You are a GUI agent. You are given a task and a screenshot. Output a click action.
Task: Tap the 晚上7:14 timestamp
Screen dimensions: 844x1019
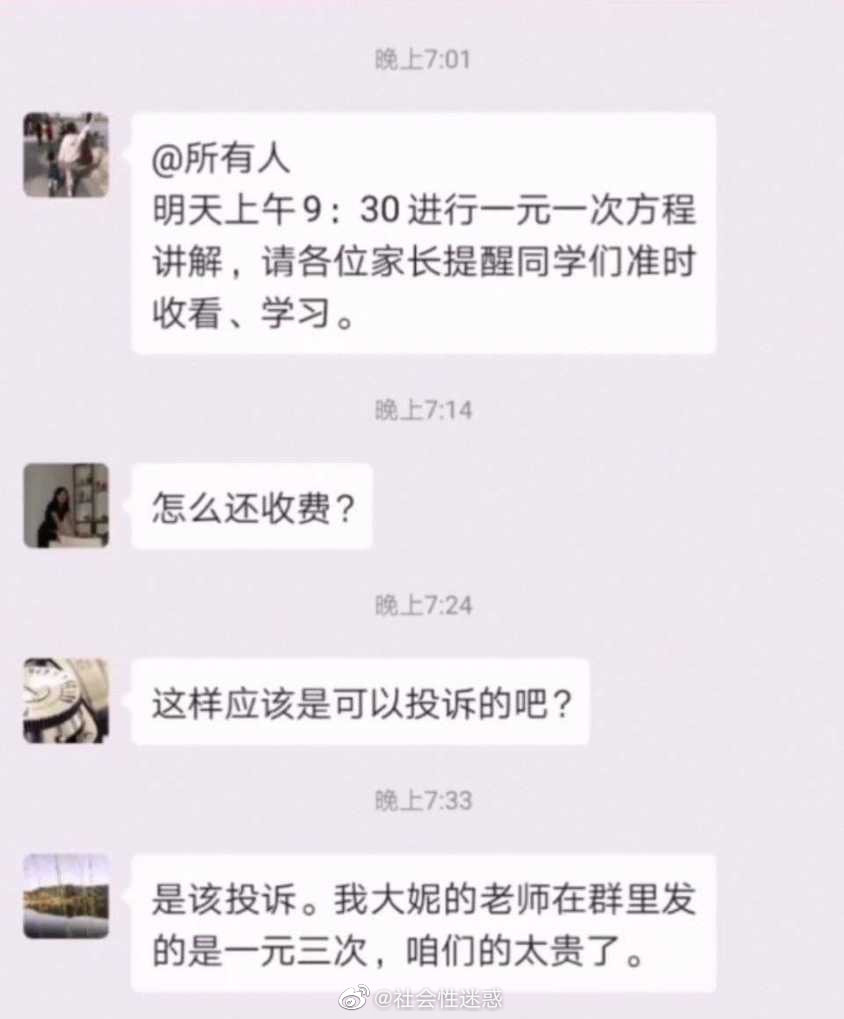tap(421, 409)
